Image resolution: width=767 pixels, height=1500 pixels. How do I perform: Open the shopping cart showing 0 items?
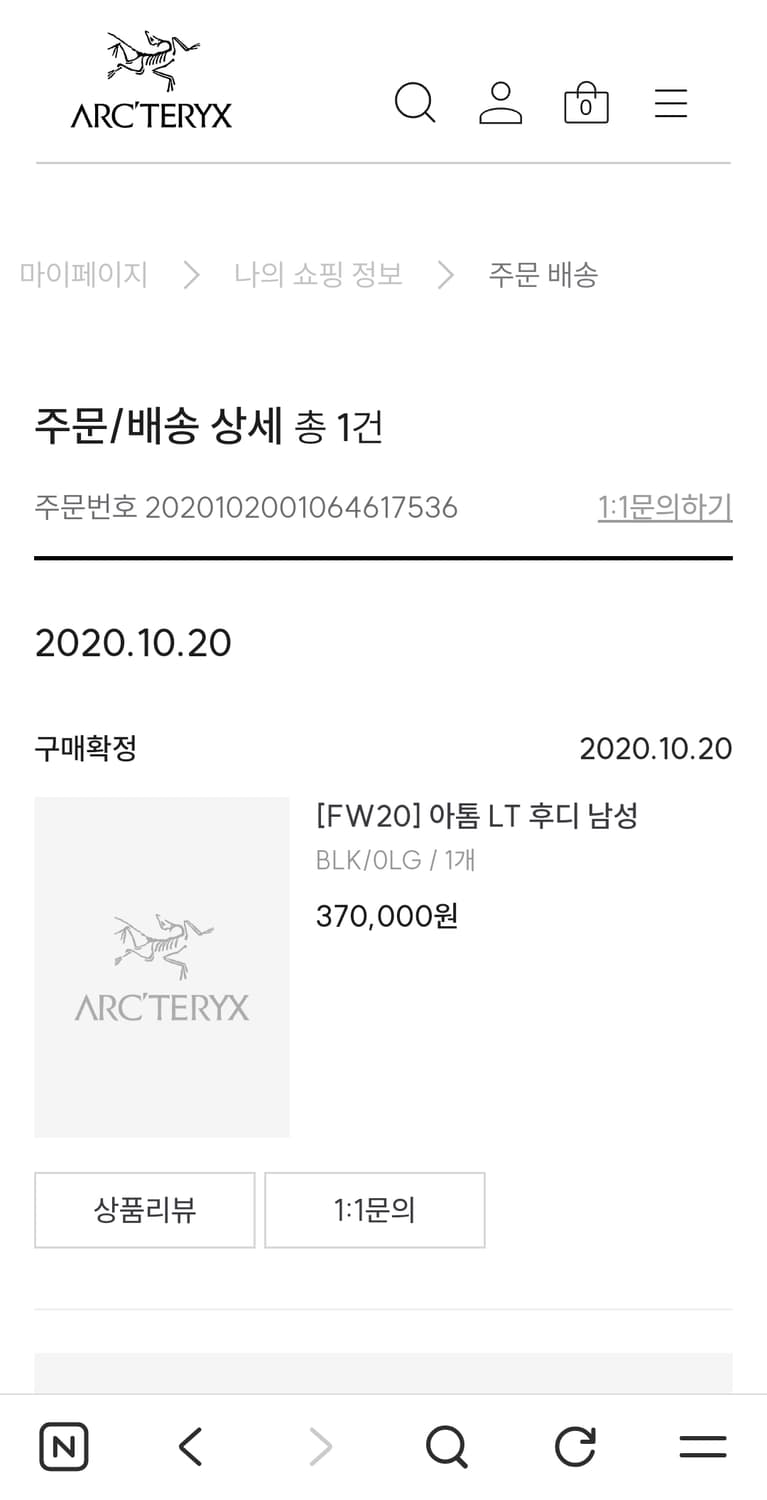(x=586, y=103)
